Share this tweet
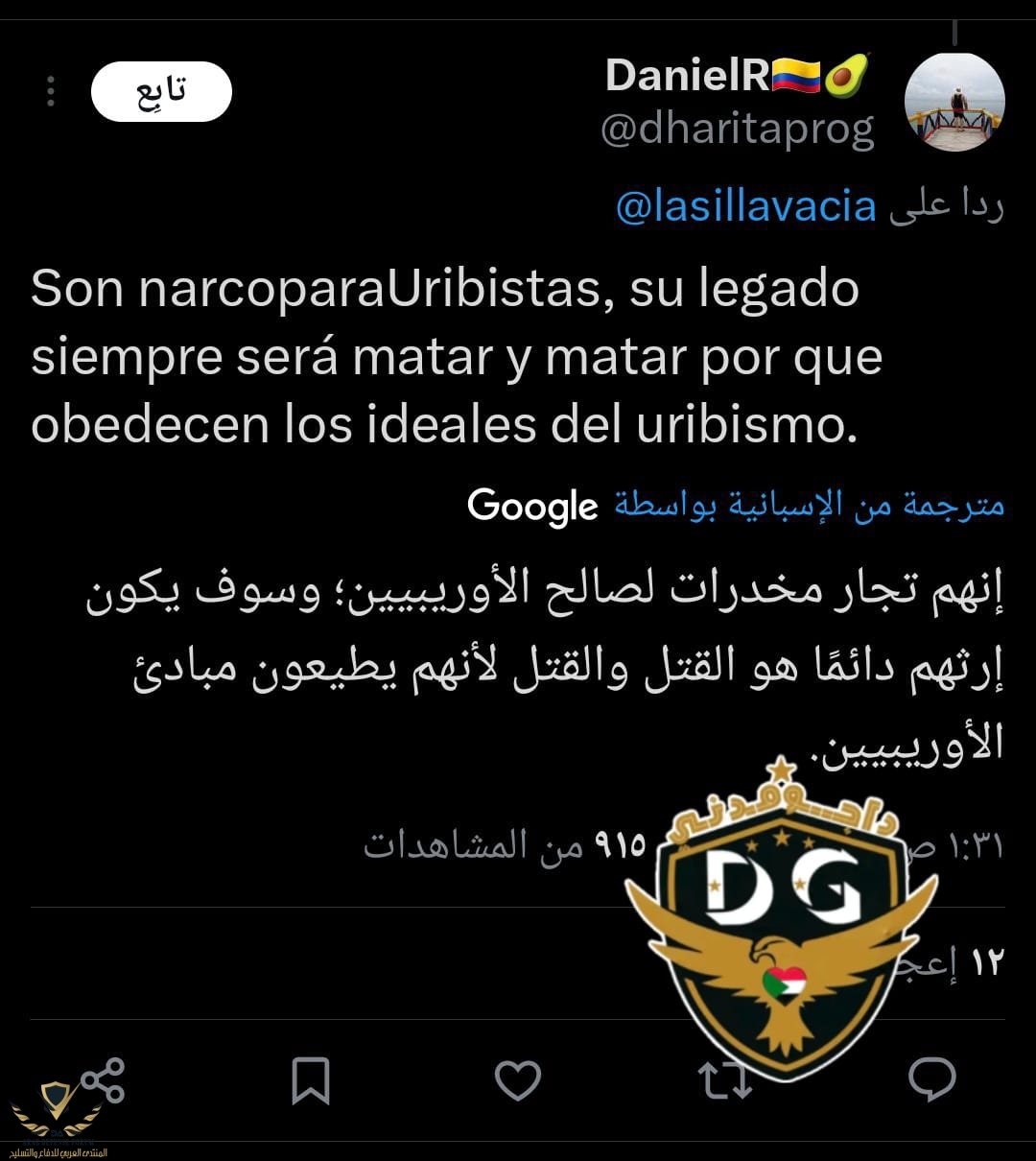The height and width of the screenshot is (1161, 1036). 103,1078
